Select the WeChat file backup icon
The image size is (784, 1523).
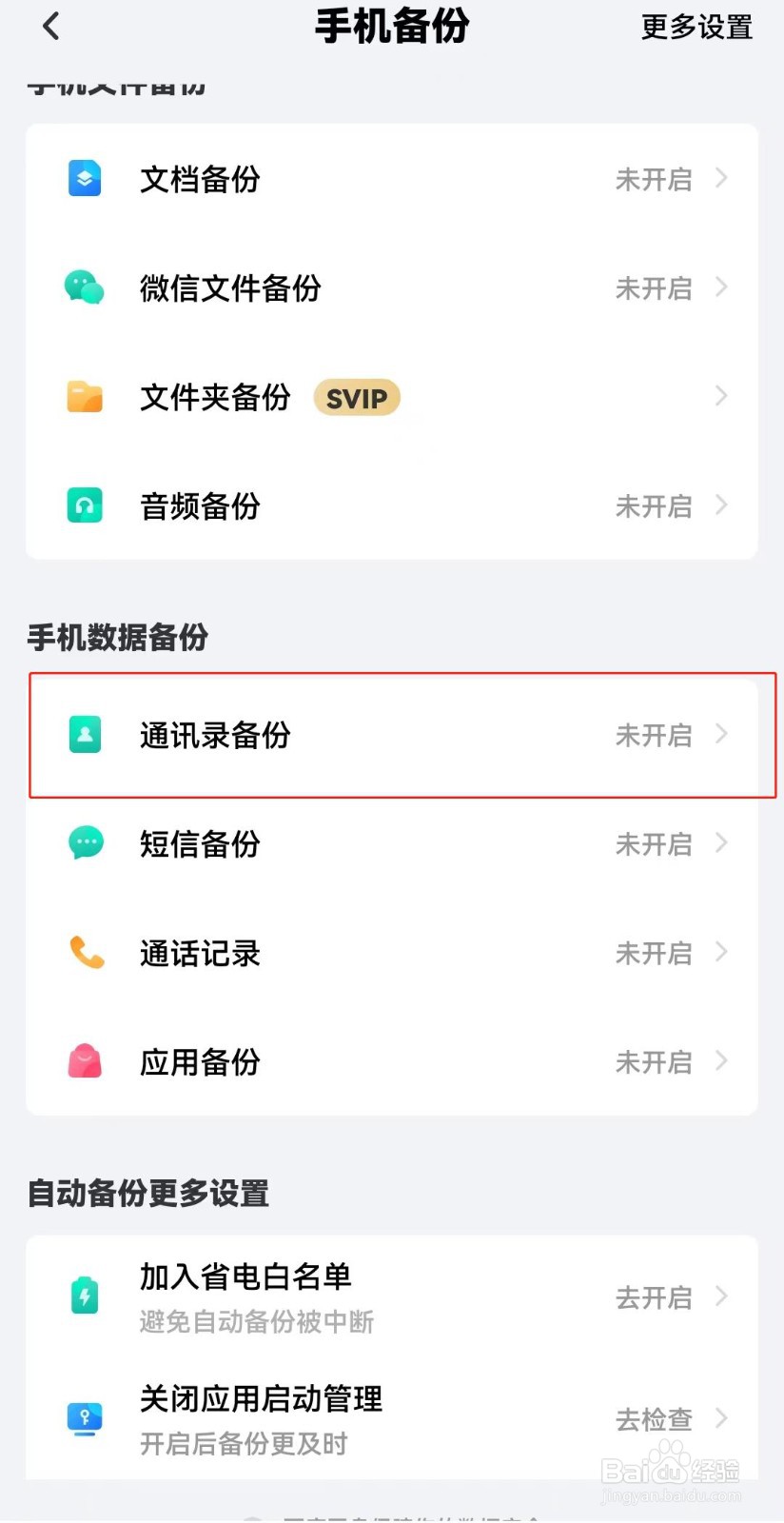84,287
